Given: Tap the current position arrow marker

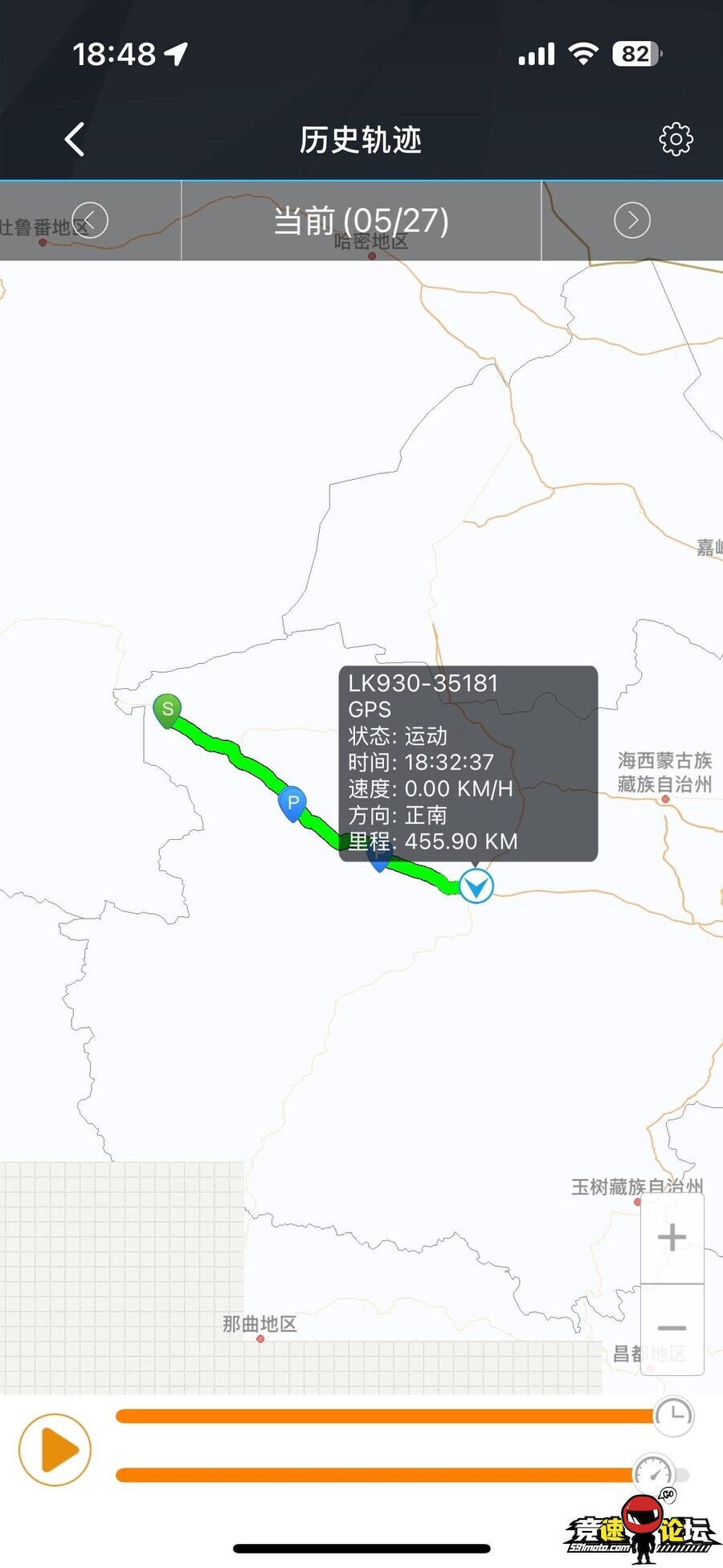Looking at the screenshot, I should (476, 886).
